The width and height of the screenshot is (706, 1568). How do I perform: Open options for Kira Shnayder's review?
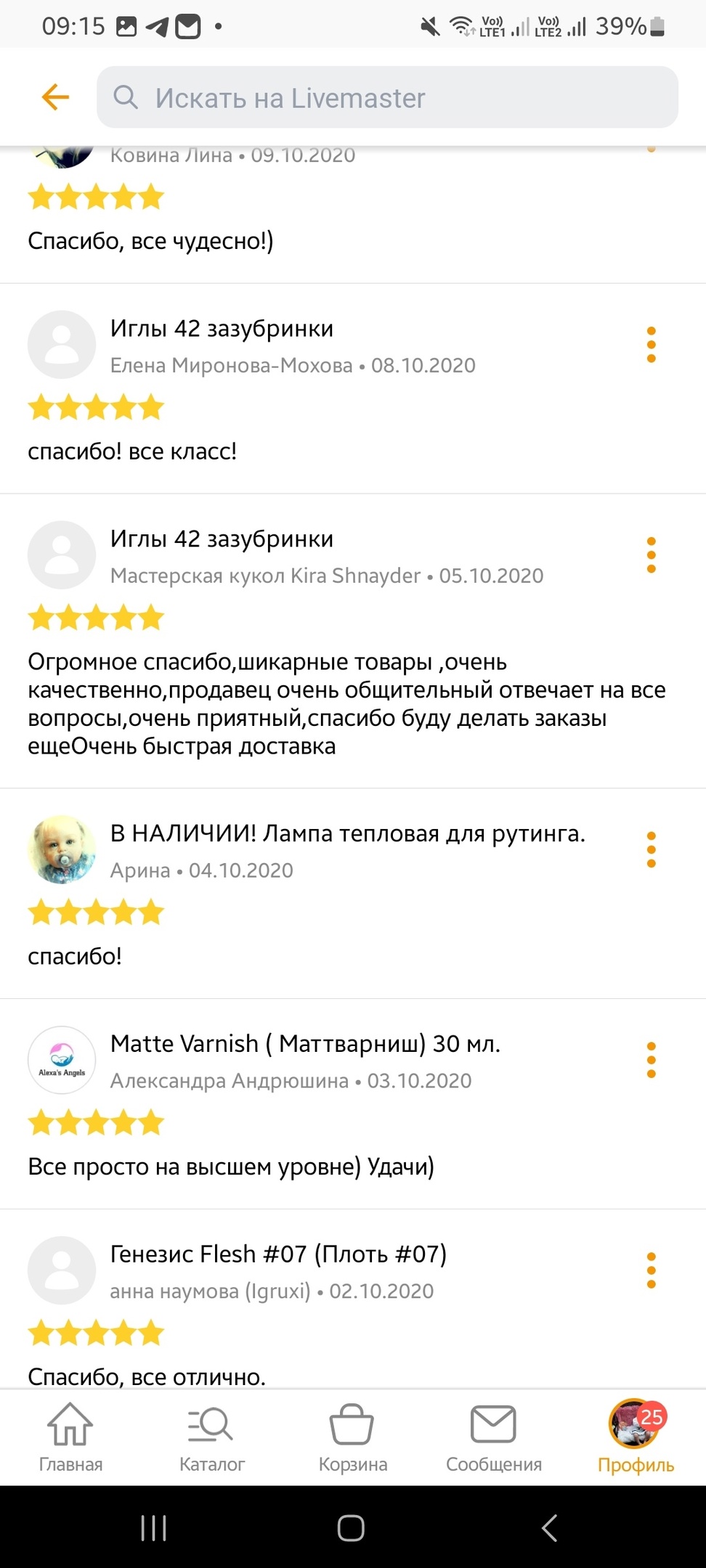coord(651,555)
